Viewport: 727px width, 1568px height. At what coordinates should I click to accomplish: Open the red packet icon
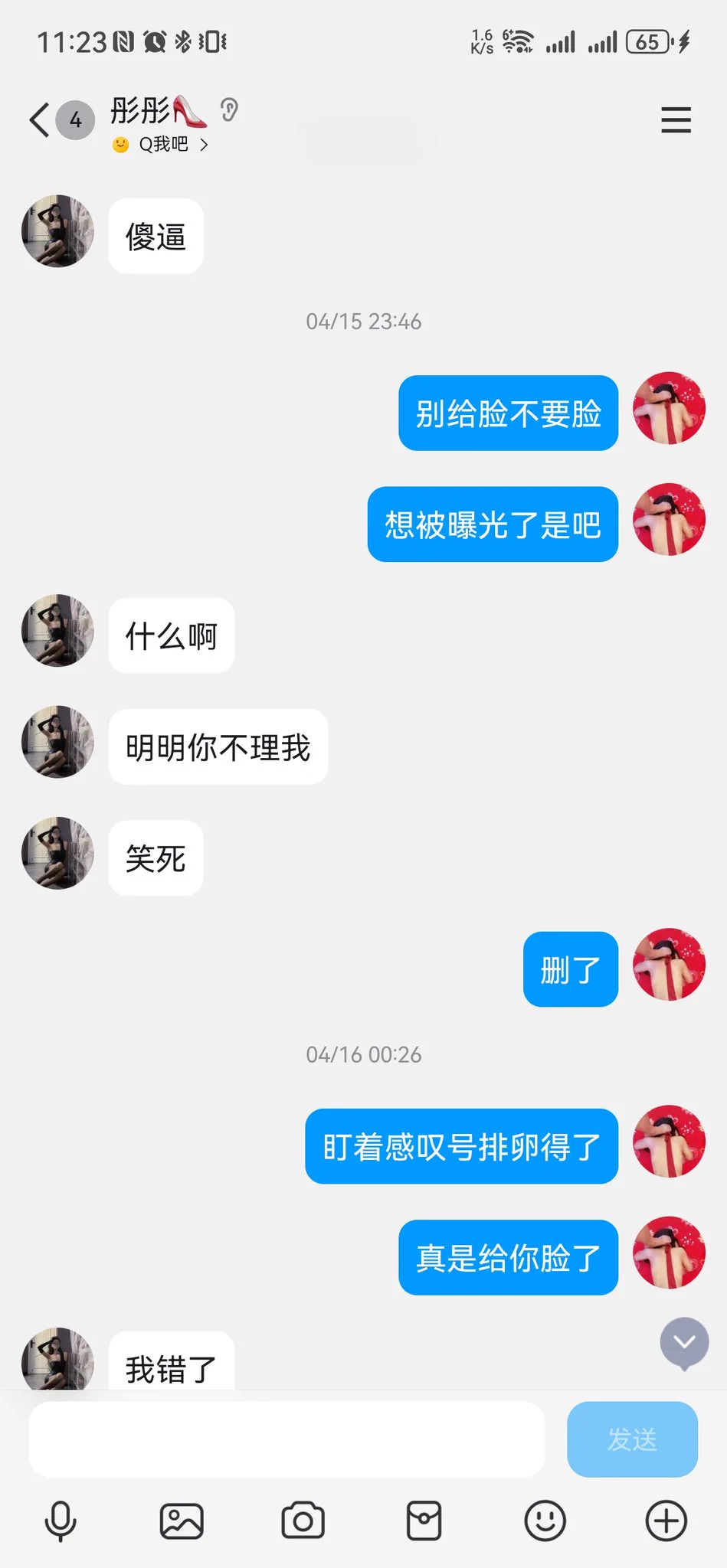424,1521
